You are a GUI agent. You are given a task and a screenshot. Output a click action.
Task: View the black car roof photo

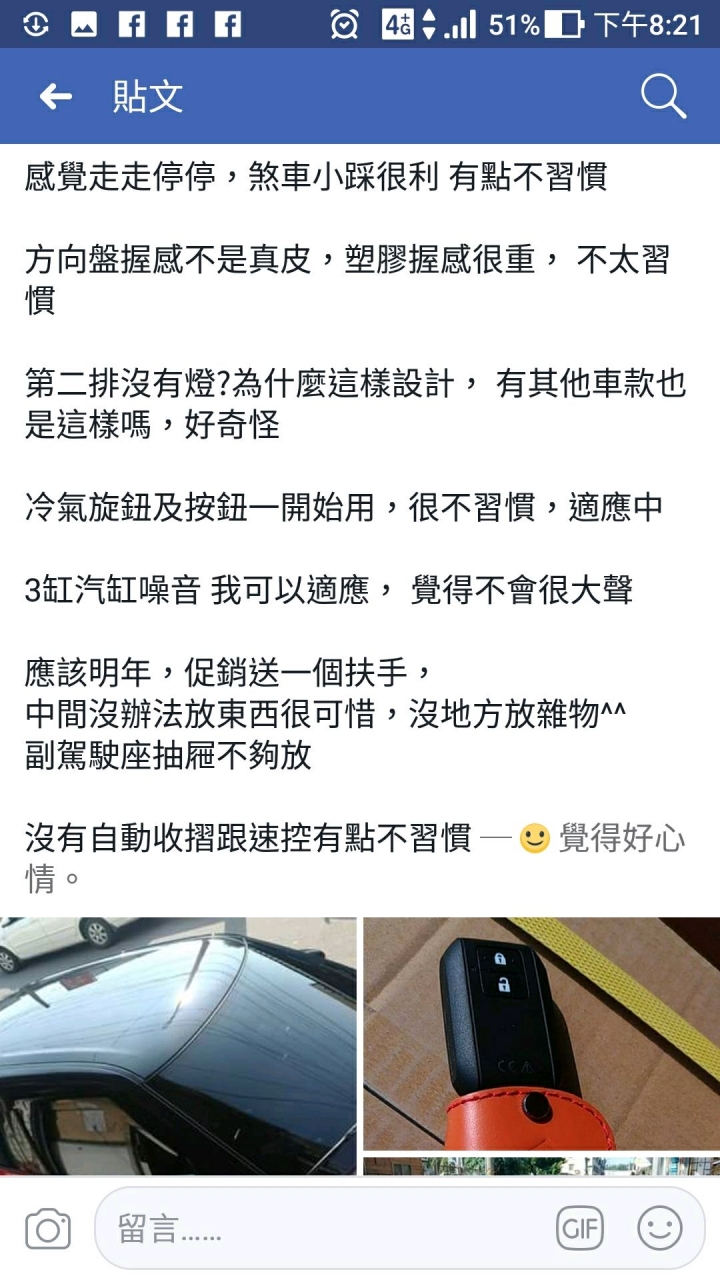[x=178, y=1045]
